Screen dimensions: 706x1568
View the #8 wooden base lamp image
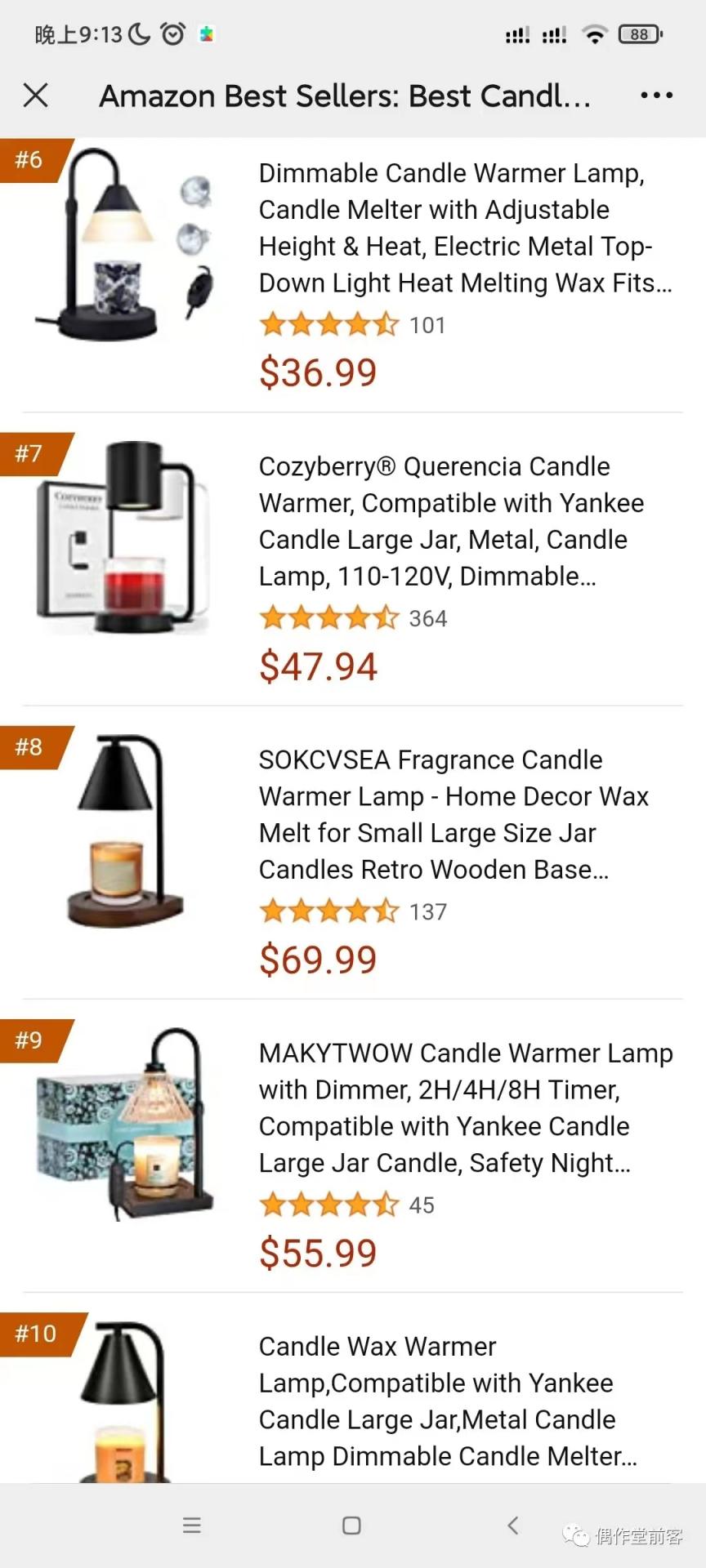coord(124,831)
